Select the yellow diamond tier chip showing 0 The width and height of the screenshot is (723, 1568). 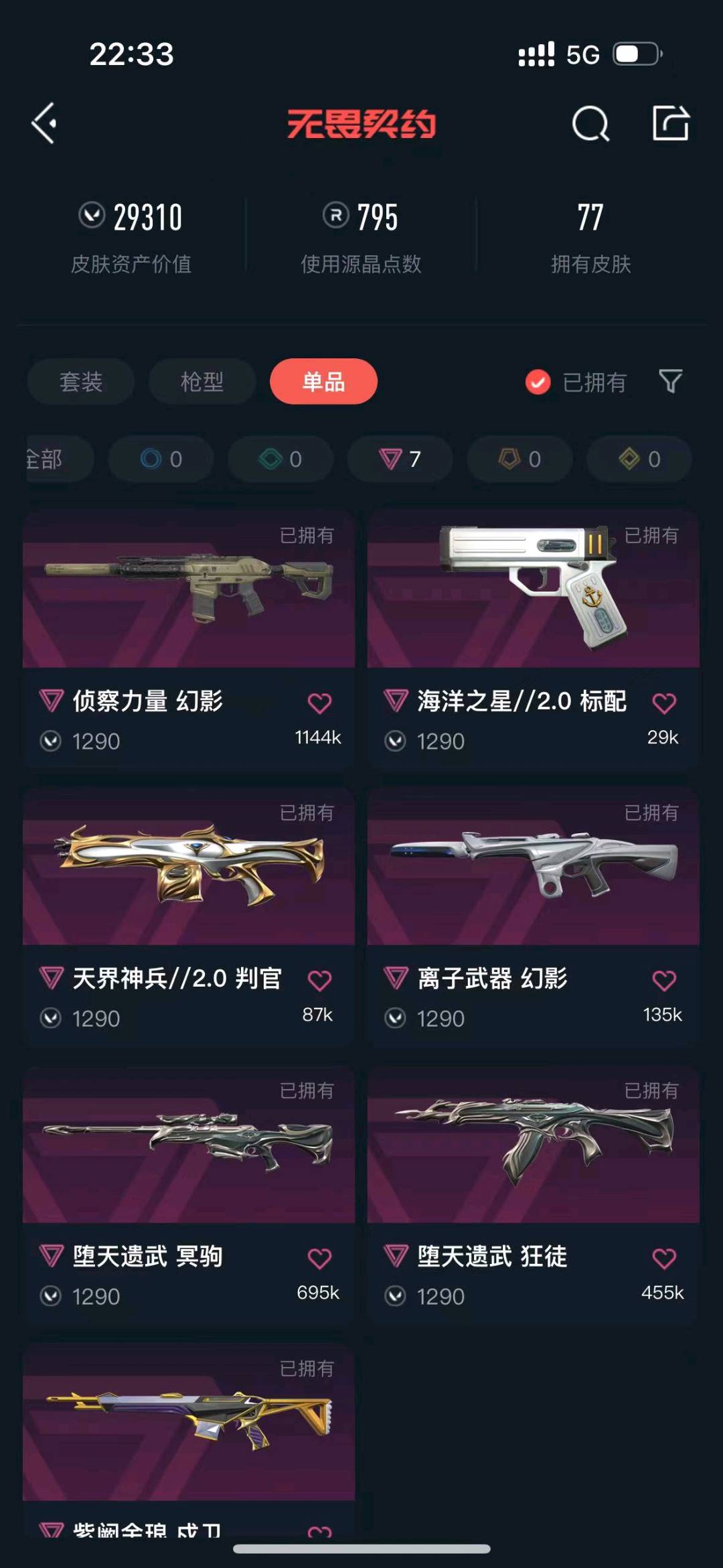pyautogui.click(x=639, y=459)
